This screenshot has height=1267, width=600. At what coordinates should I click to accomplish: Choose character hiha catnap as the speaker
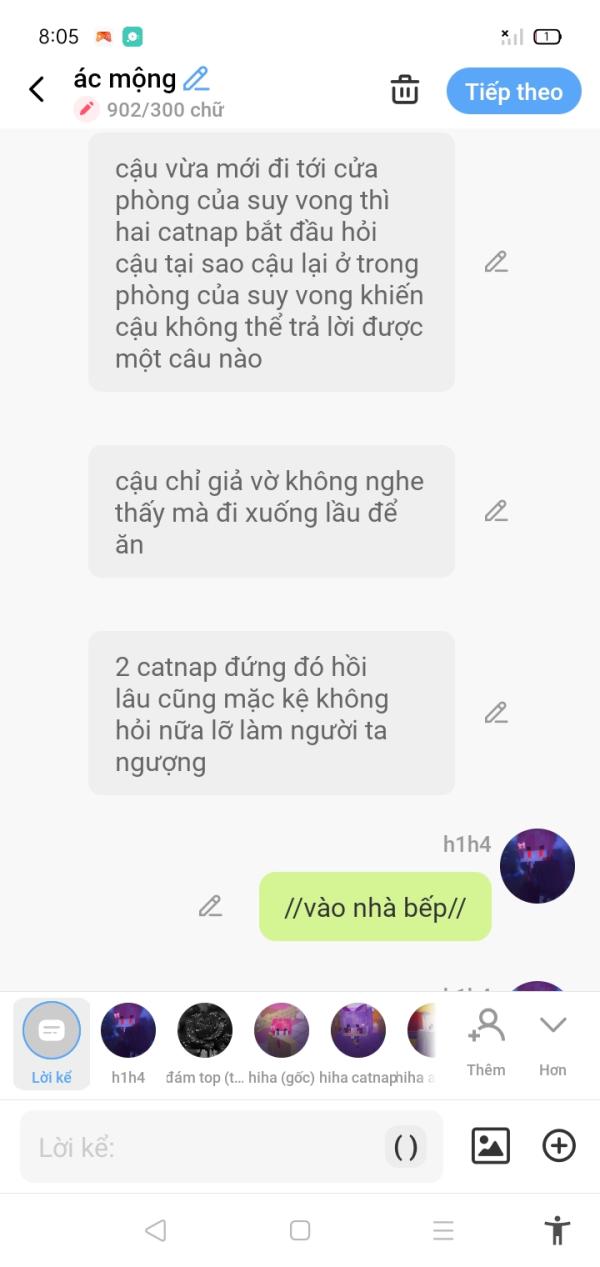[358, 1043]
